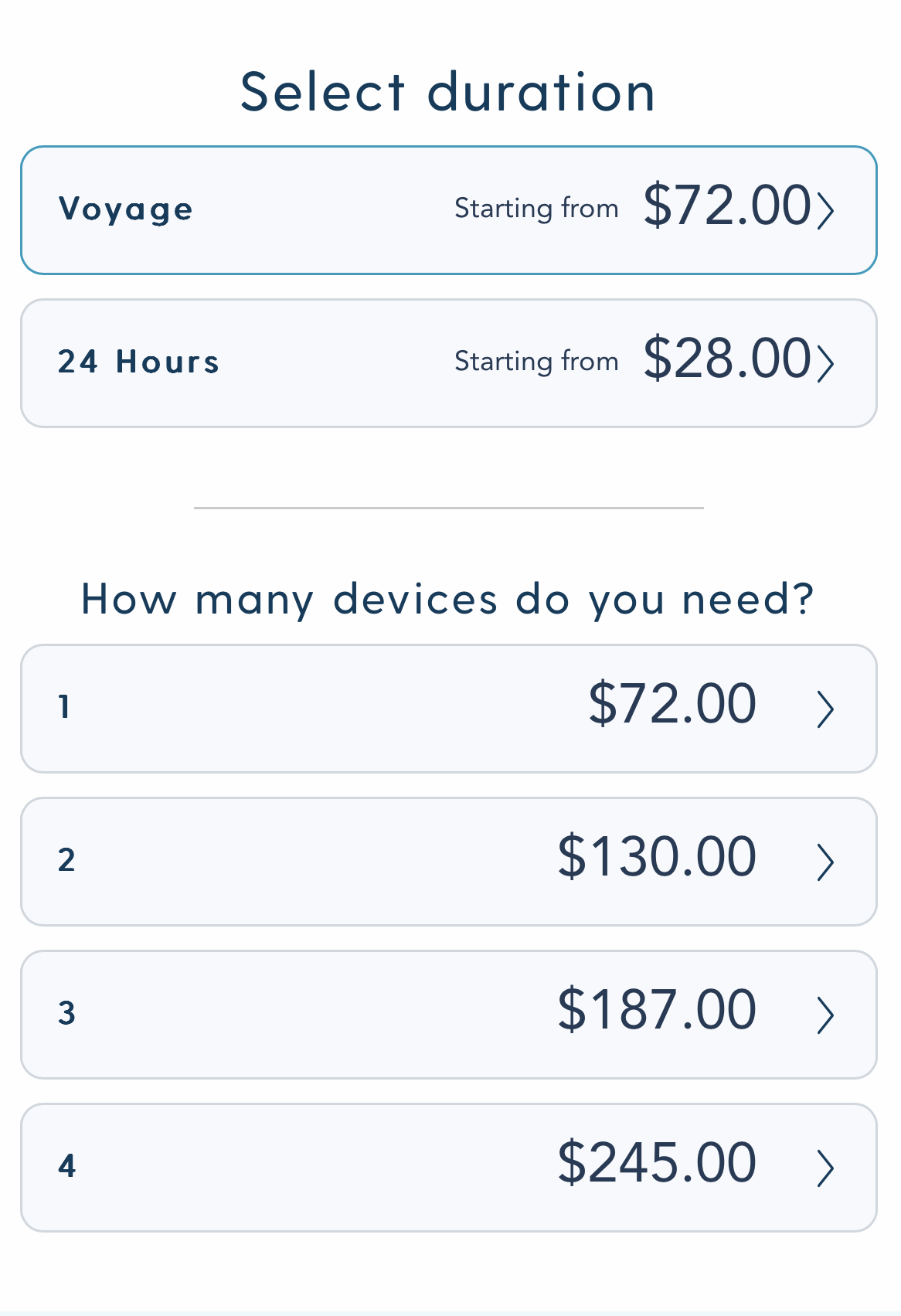Choose 3 devices for $187.00
The width and height of the screenshot is (901, 1316).
(x=448, y=1015)
